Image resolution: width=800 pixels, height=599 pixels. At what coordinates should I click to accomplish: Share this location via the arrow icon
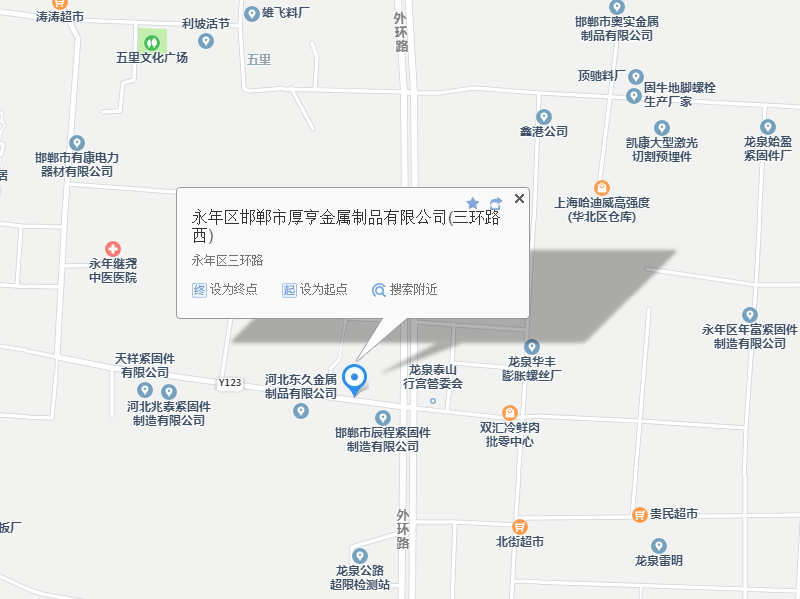tap(496, 203)
